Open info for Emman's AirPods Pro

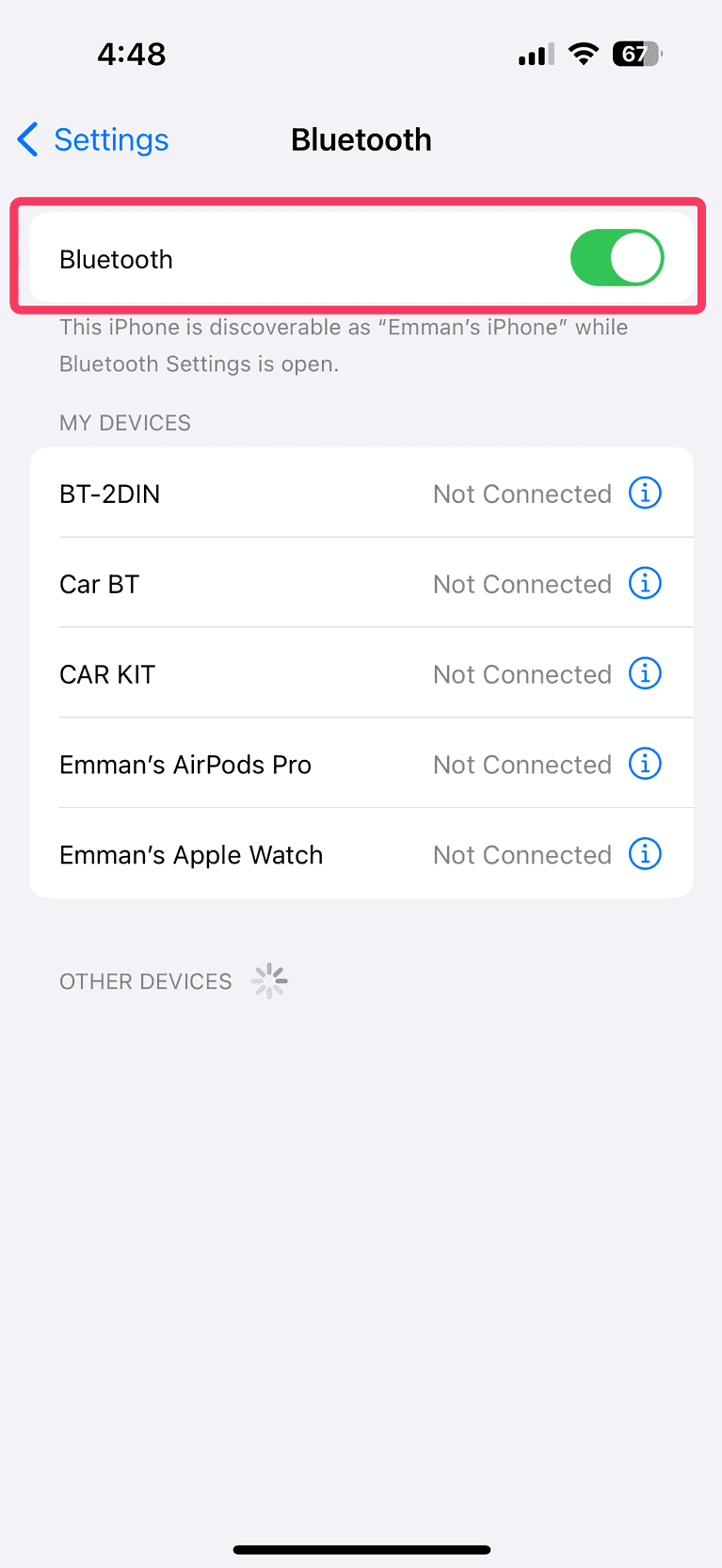click(645, 764)
